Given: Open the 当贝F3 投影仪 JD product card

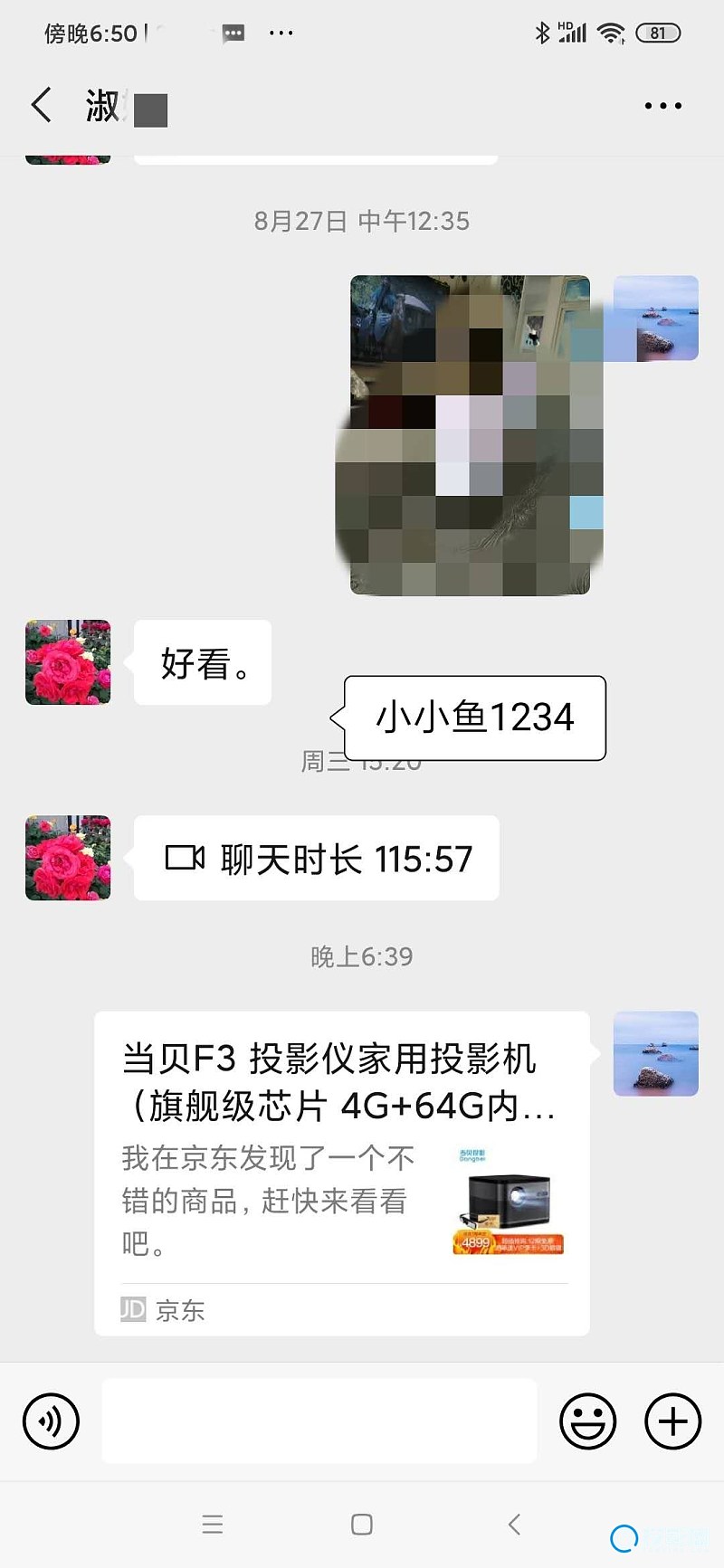Looking at the screenshot, I should (x=342, y=1173).
